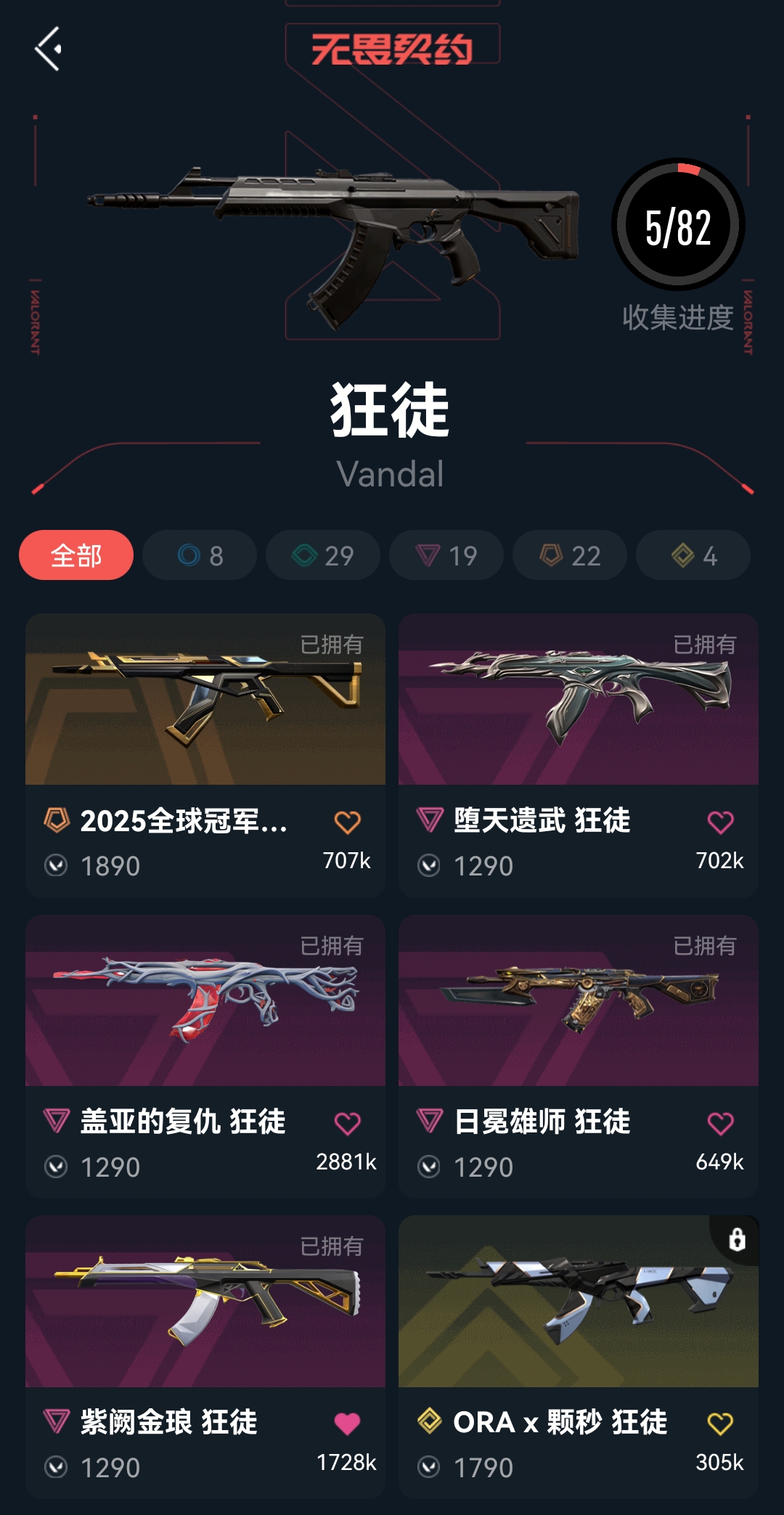Like the 2025全球冠军 skin with the heart
The height and width of the screenshot is (1515, 784).
coord(347,822)
